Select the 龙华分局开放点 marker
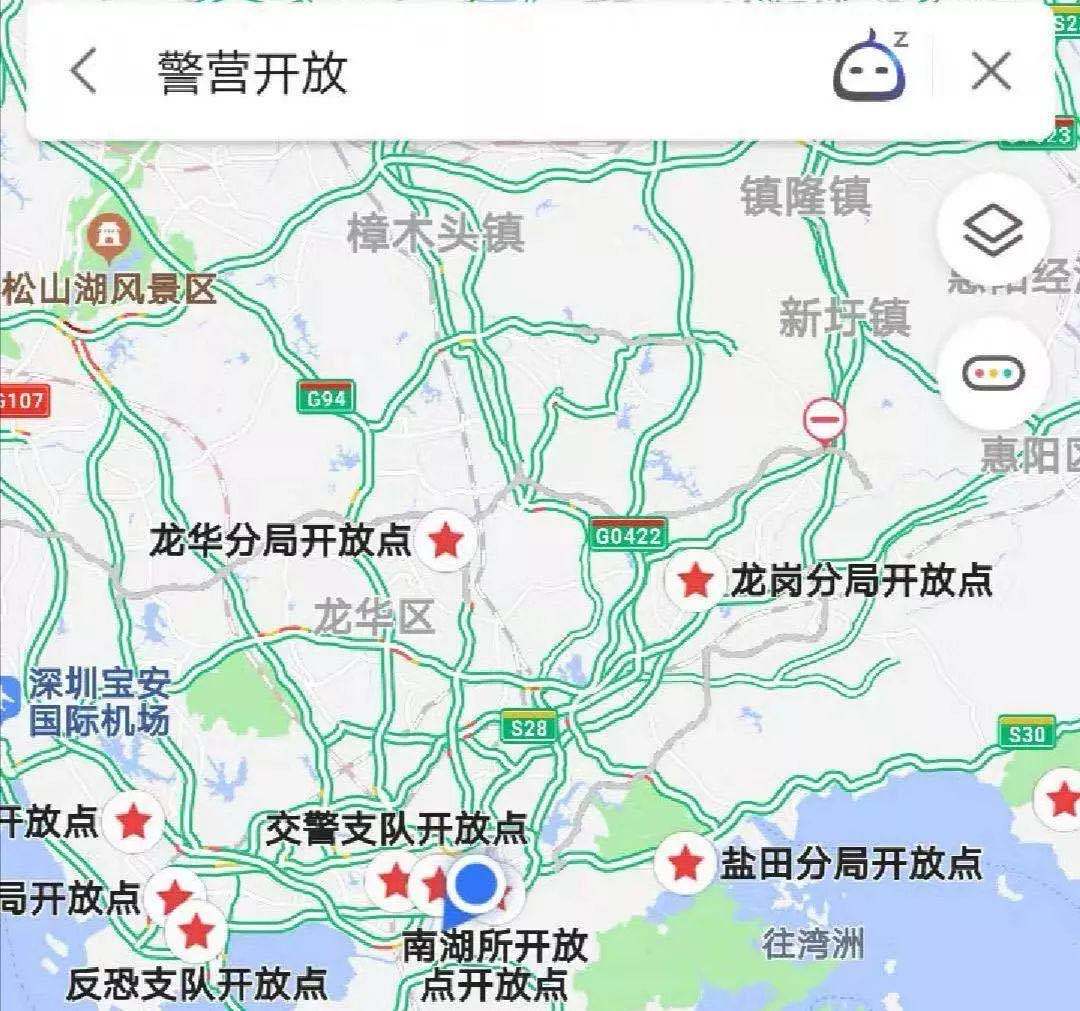 446,541
